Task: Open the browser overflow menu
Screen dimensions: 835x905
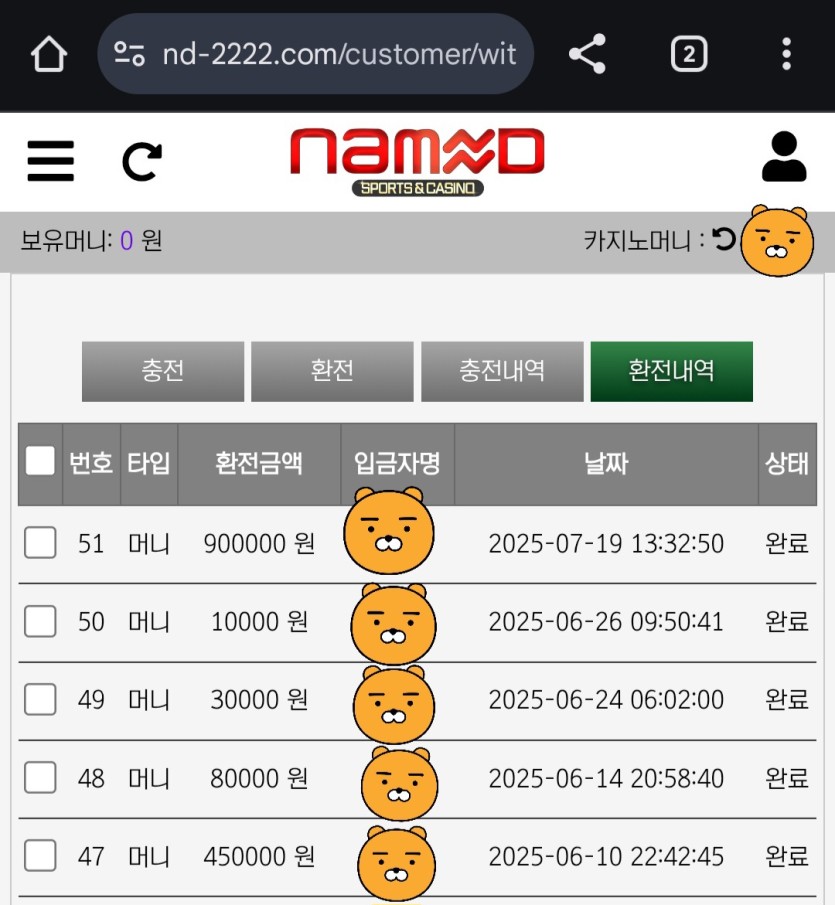Action: (x=786, y=54)
